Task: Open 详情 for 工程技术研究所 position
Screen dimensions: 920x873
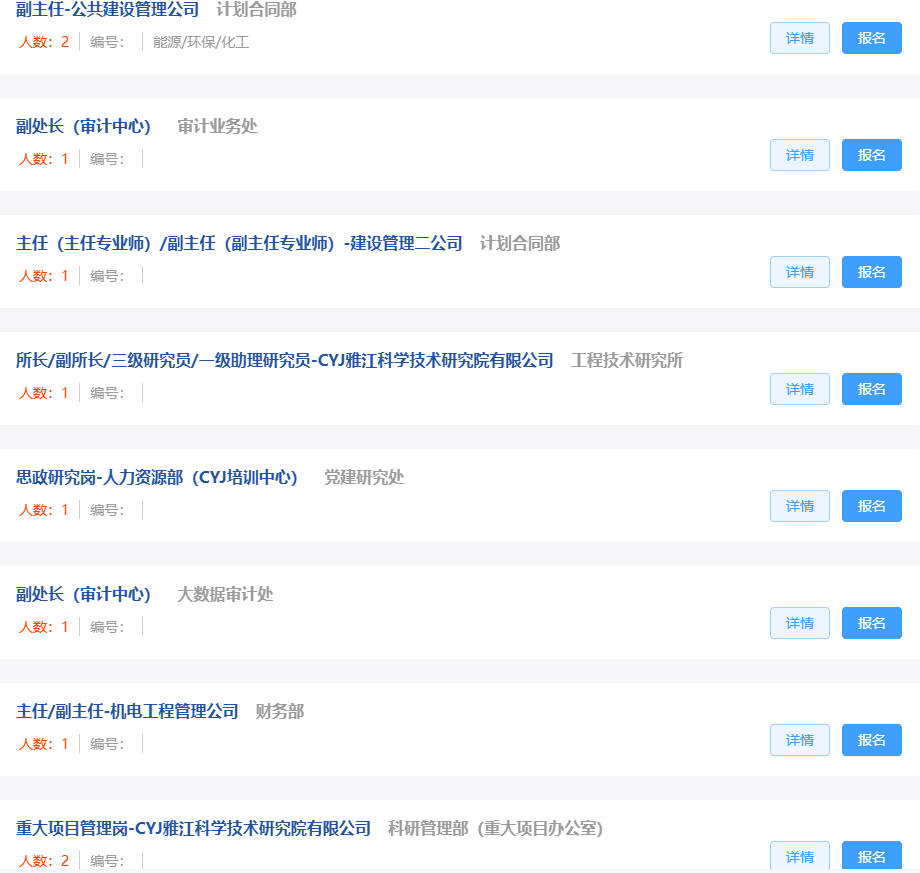Action: point(799,389)
